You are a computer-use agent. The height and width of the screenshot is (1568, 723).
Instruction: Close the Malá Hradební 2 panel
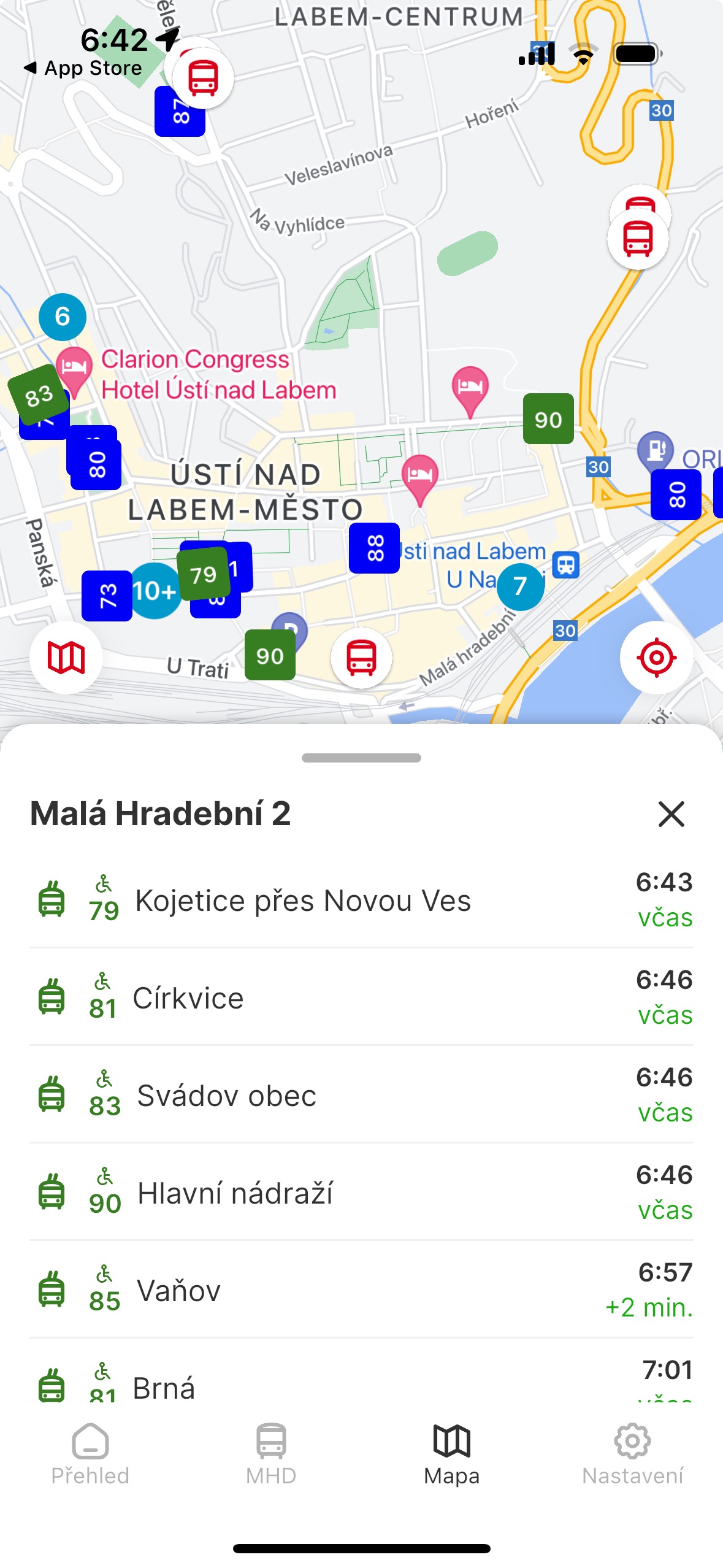(x=671, y=814)
